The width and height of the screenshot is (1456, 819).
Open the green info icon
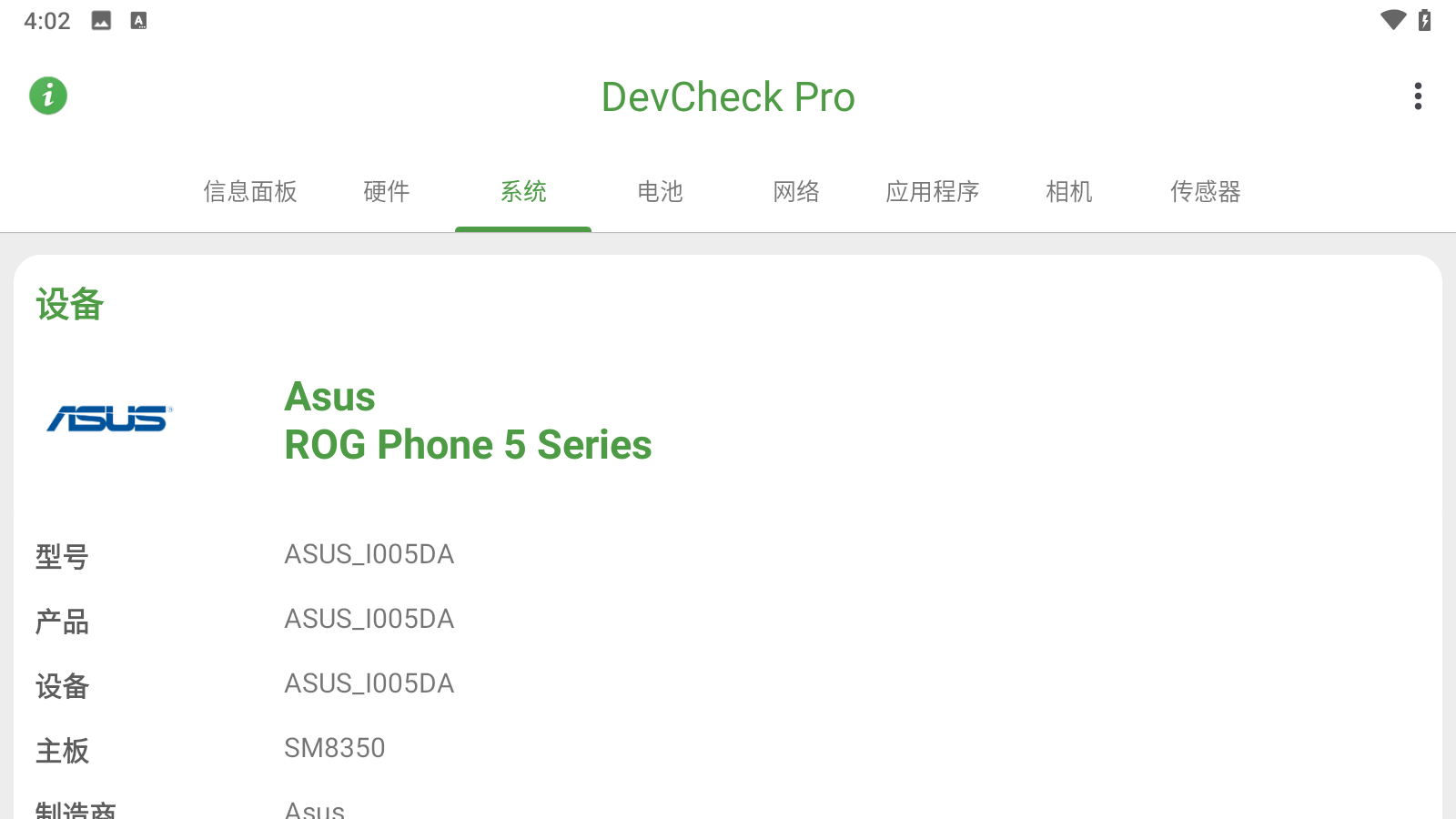(48, 96)
